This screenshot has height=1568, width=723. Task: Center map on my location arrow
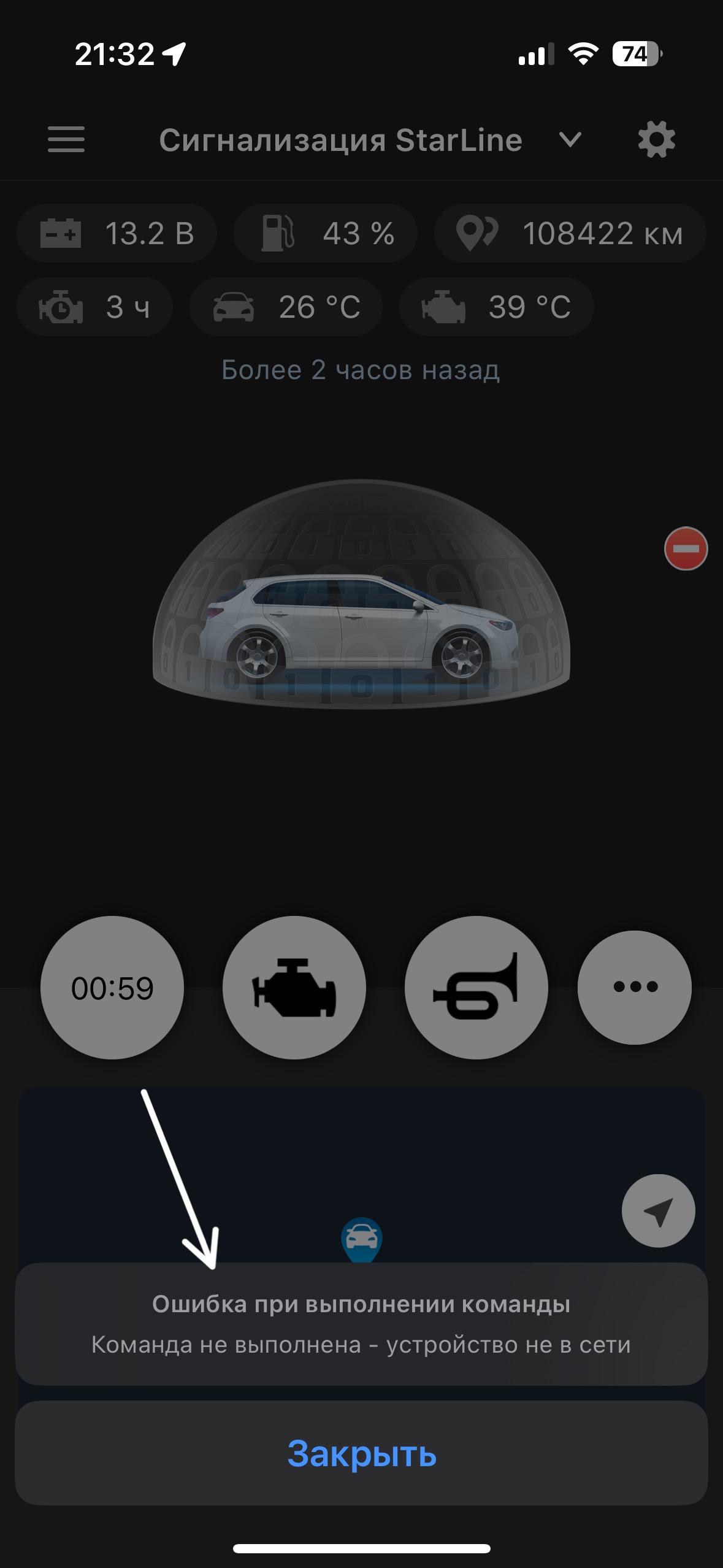click(x=658, y=1210)
